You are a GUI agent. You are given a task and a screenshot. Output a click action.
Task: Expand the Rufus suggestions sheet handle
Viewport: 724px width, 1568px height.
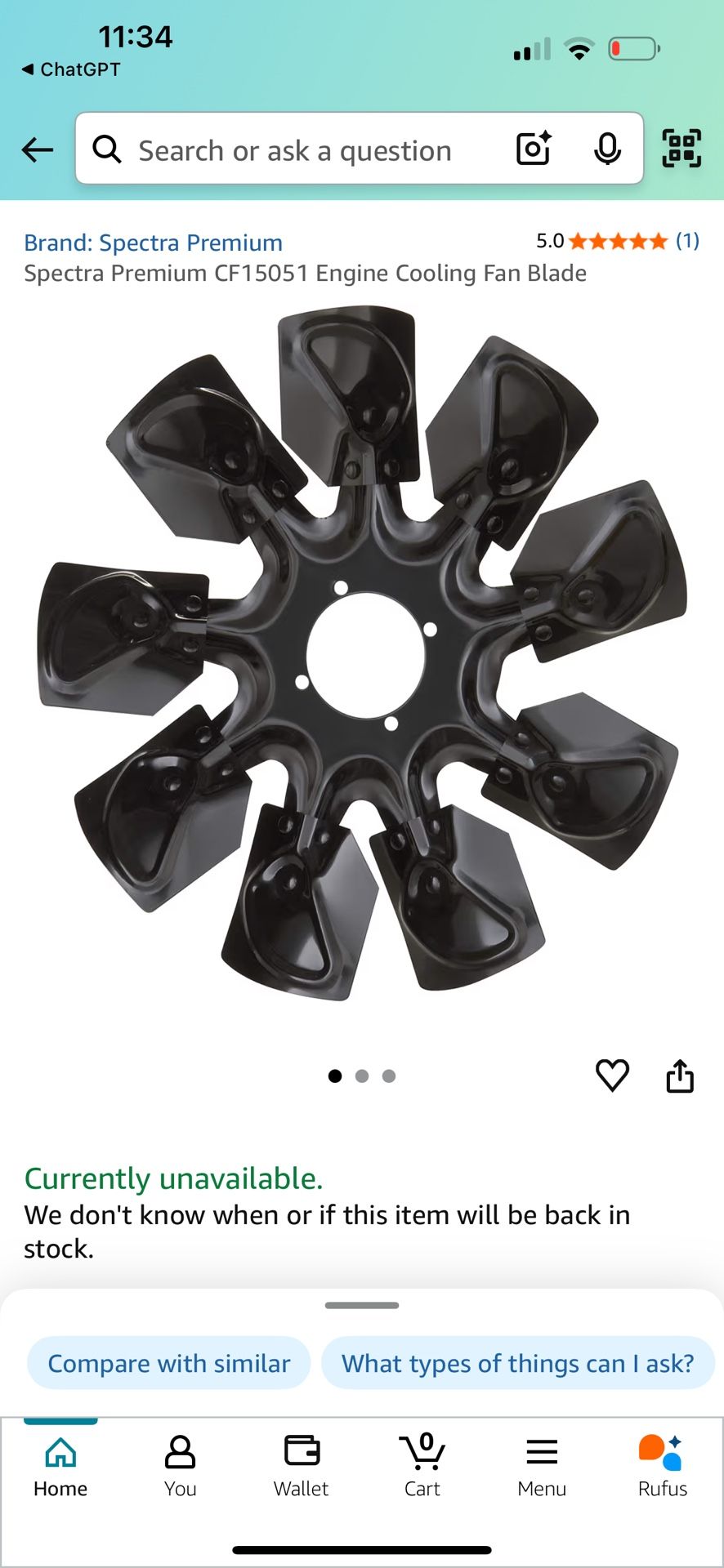tap(362, 1305)
